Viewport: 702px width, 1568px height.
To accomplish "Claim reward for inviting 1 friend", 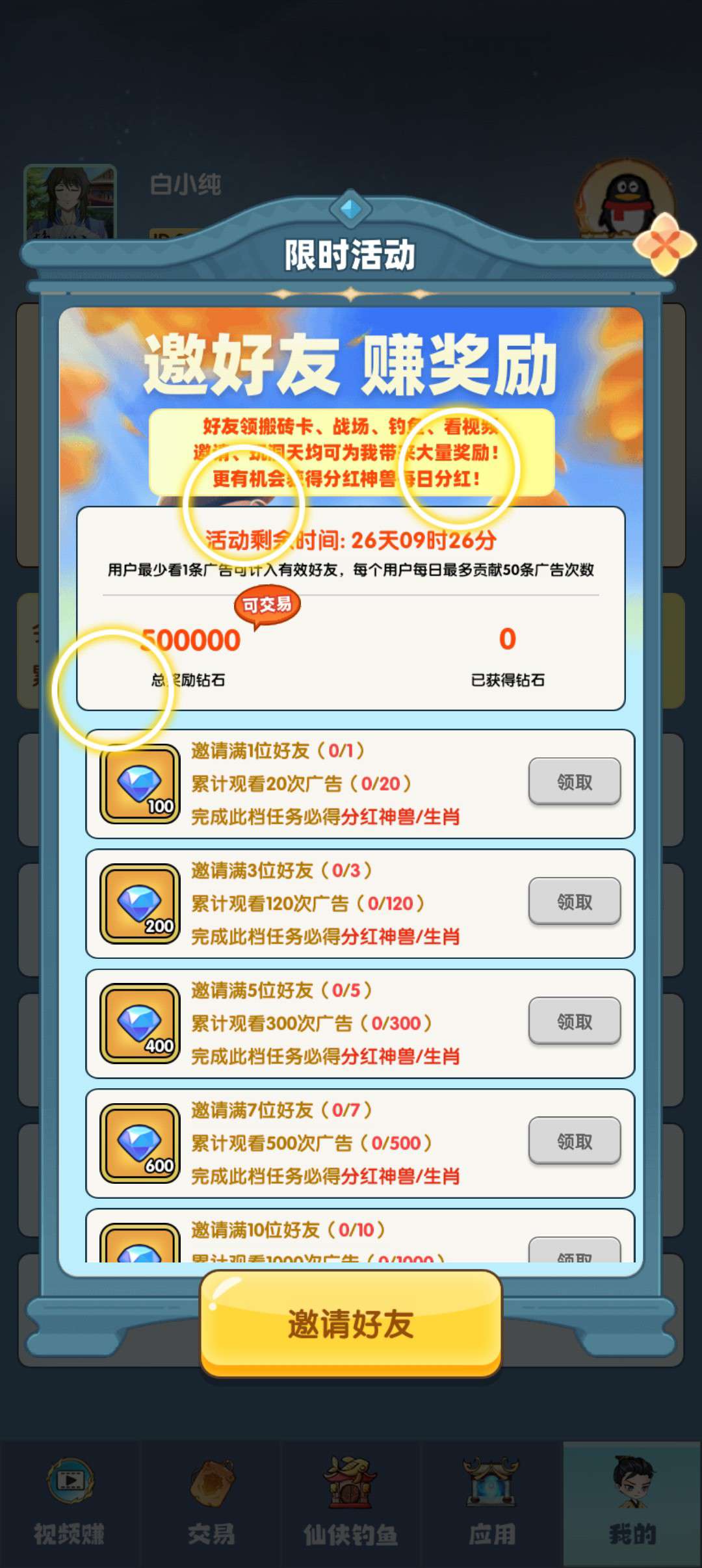I will pyautogui.click(x=573, y=783).
